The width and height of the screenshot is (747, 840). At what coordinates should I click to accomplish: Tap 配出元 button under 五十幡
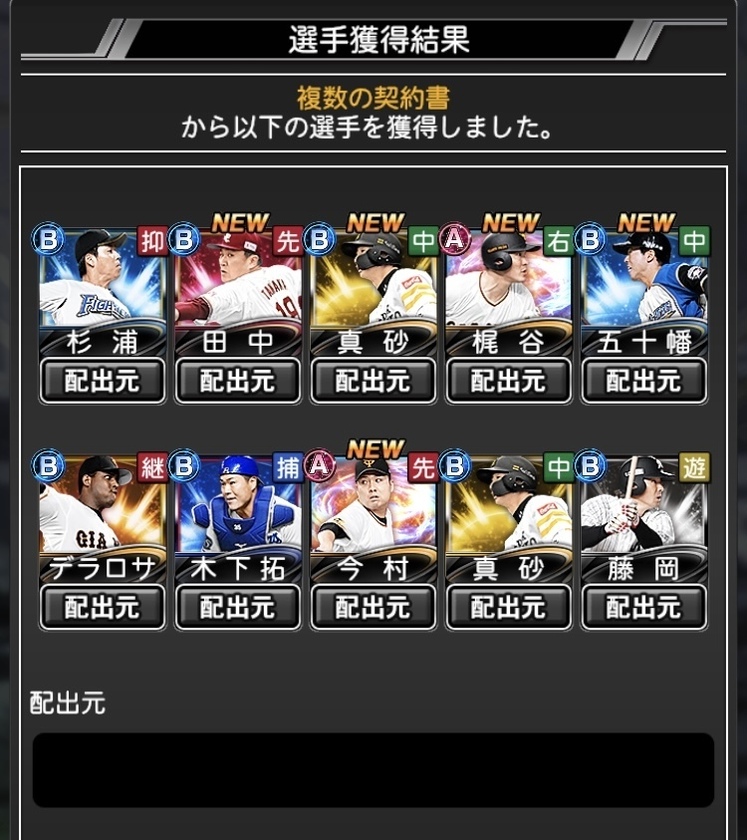pos(644,381)
